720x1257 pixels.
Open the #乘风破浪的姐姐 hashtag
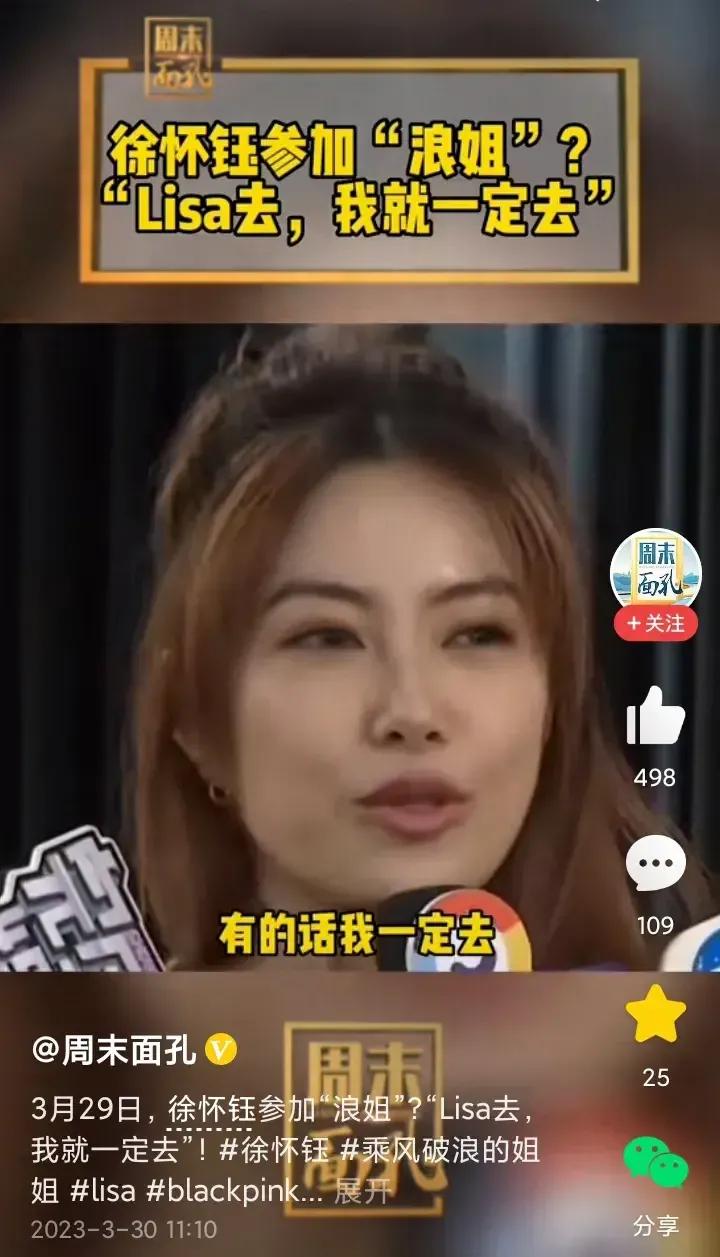point(440,1150)
